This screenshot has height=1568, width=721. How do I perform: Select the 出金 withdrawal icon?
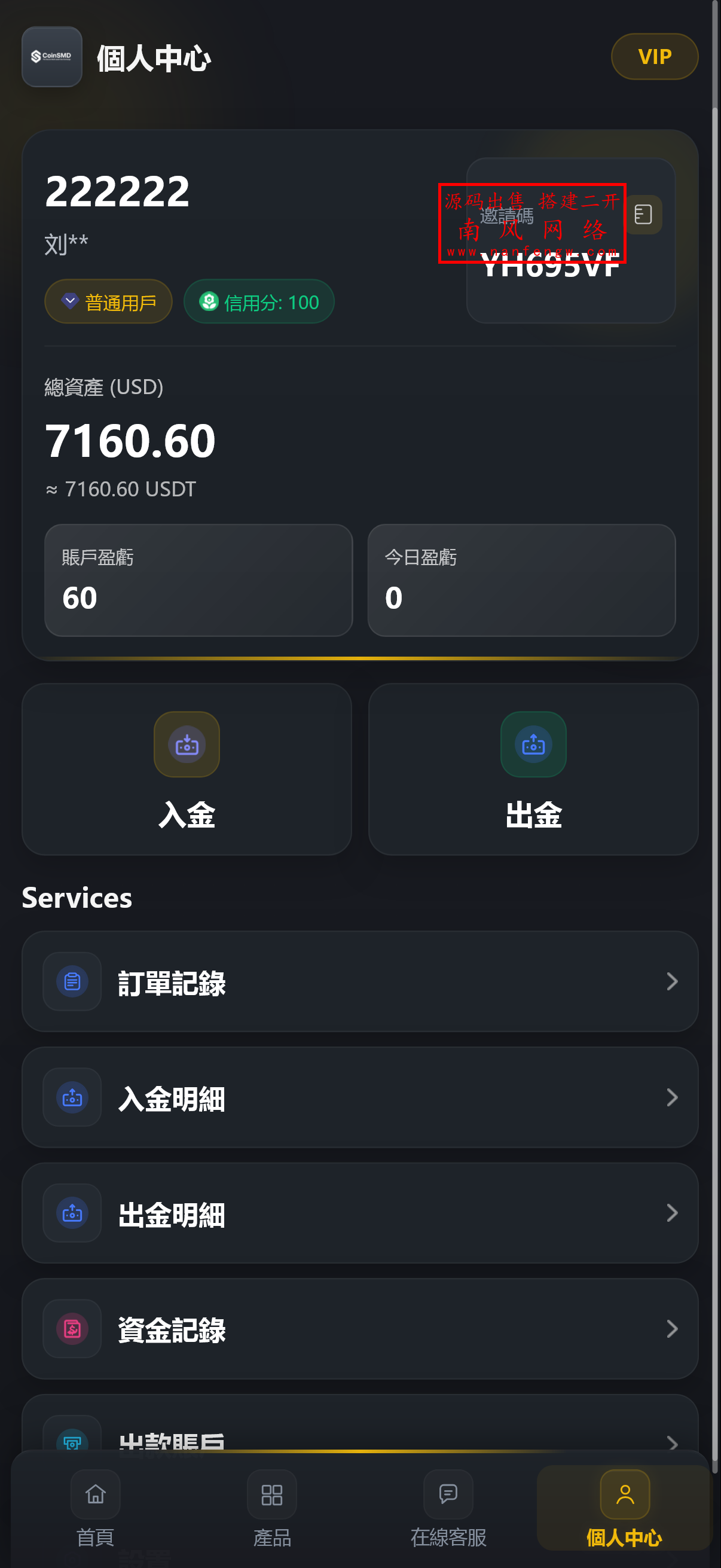533,745
